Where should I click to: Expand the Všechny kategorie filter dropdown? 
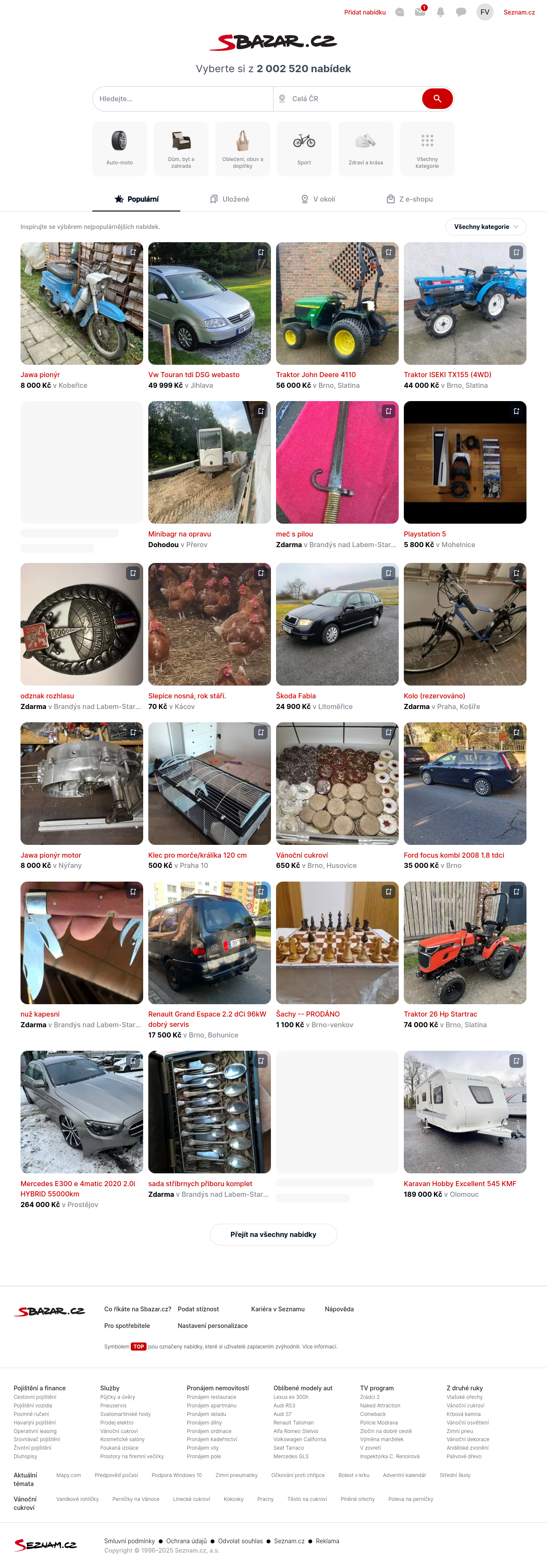coord(485,227)
